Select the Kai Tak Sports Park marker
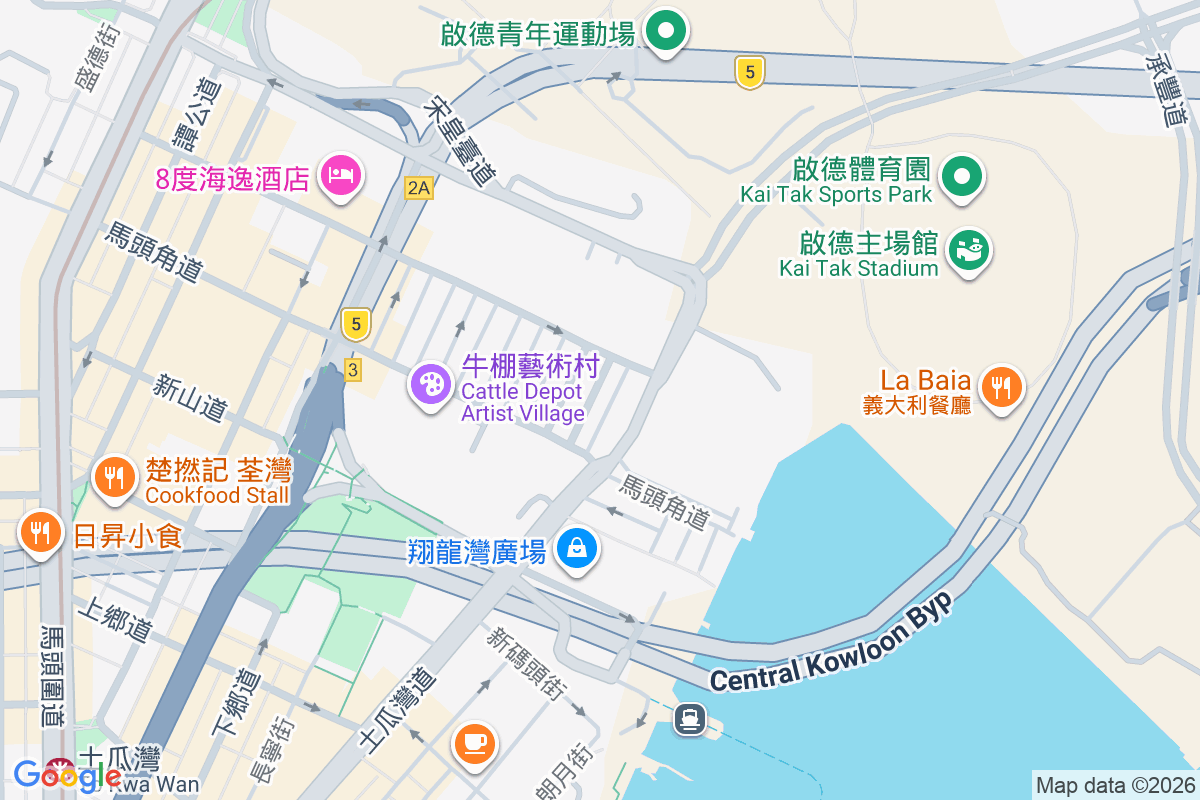1200x800 pixels. (962, 177)
